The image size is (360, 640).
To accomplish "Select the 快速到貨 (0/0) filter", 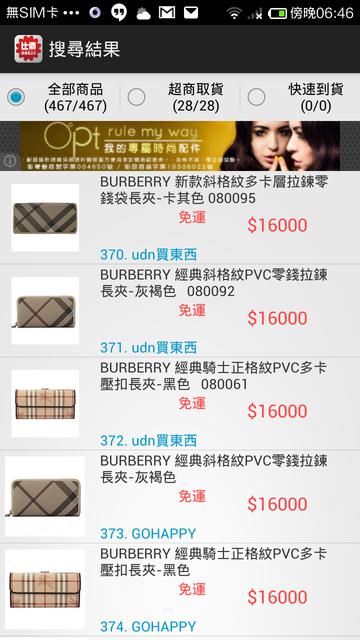I will point(300,97).
